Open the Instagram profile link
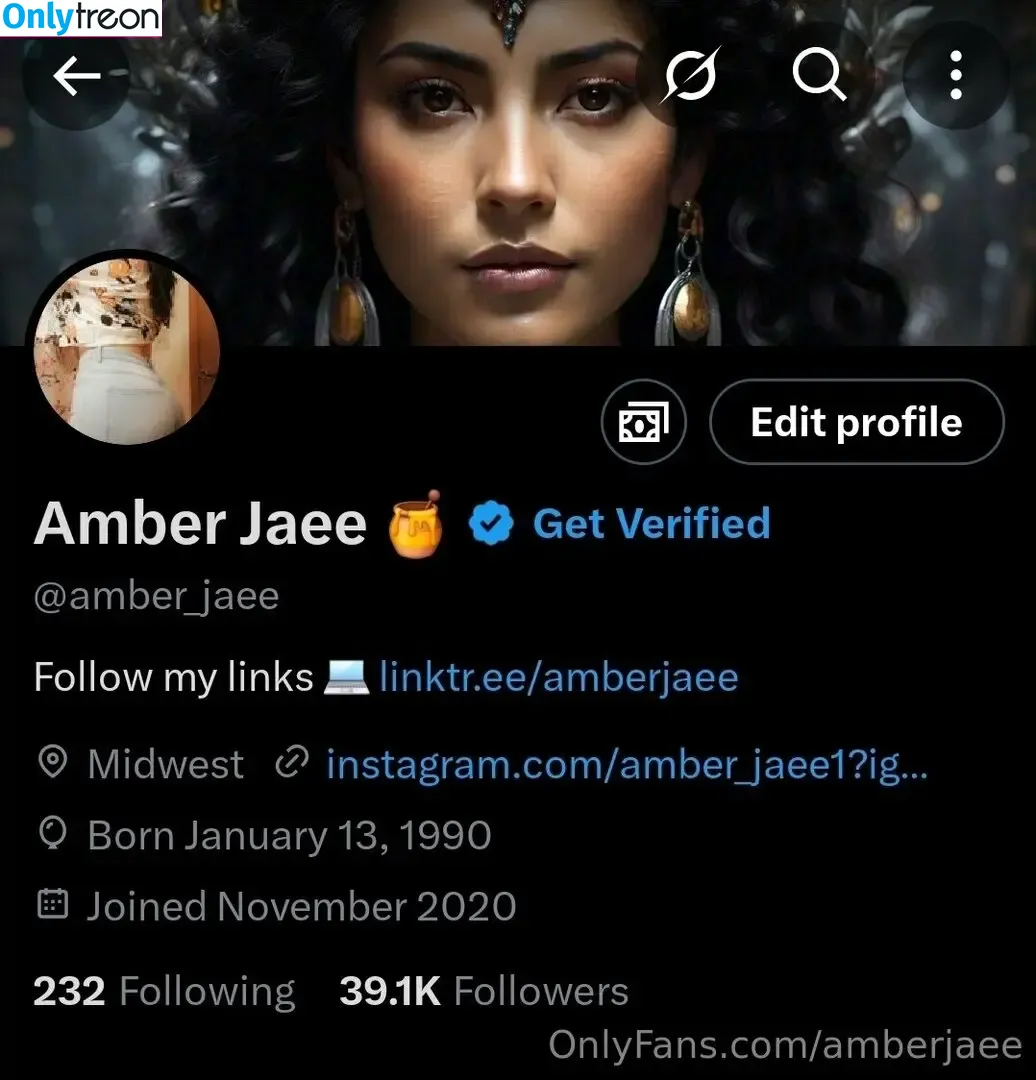Screen dimensions: 1036x1080 [626, 765]
